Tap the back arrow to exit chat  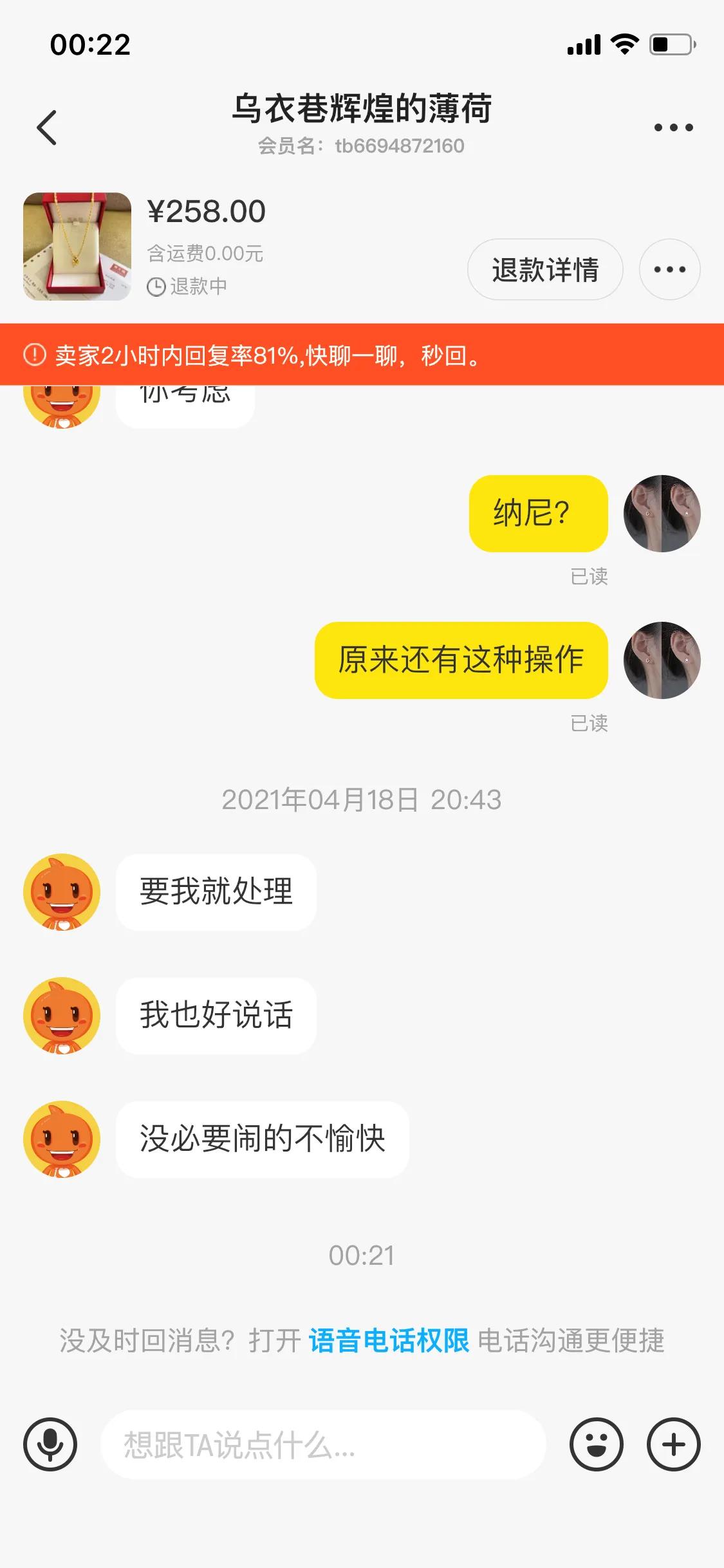point(46,127)
